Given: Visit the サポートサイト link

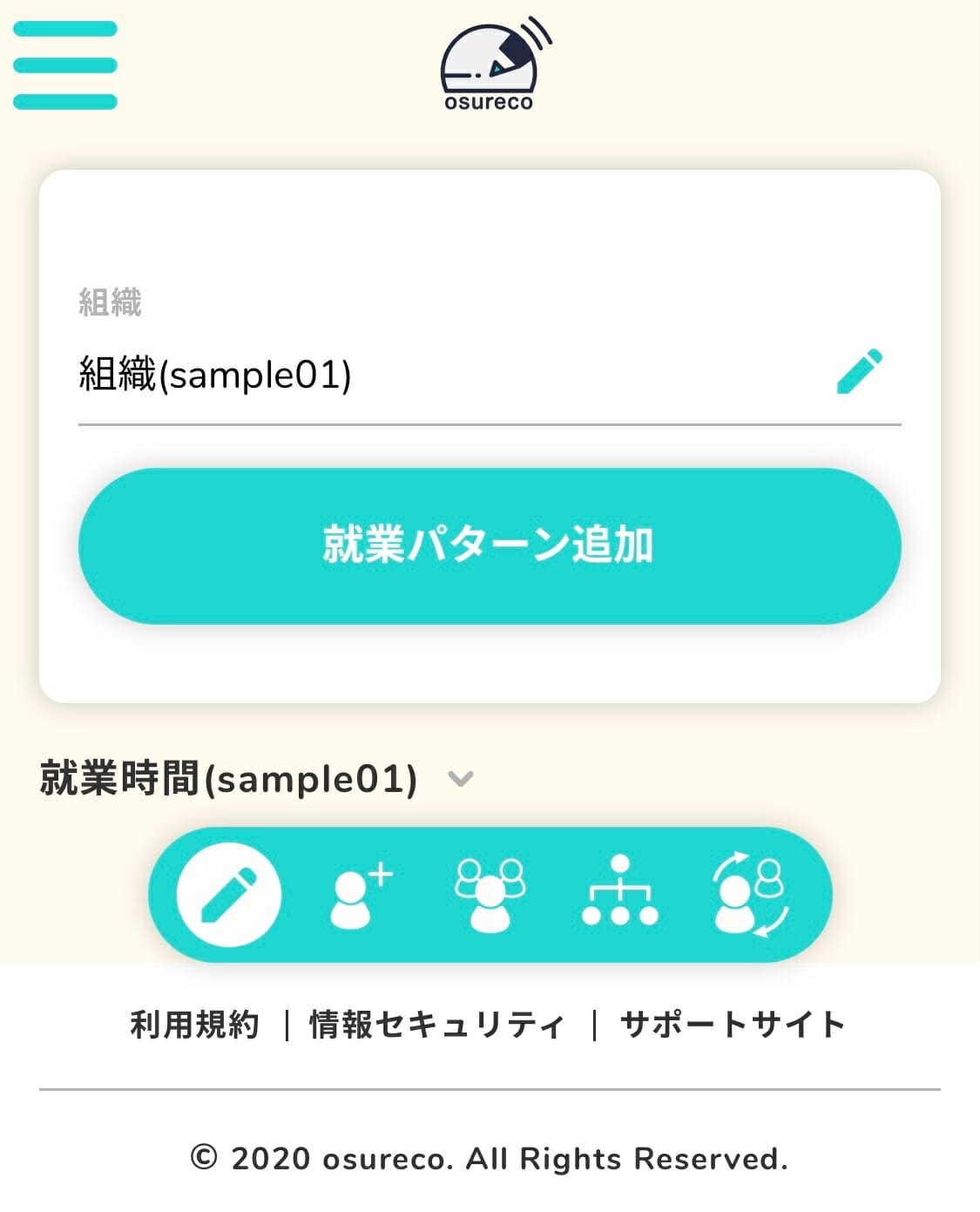Looking at the screenshot, I should tap(733, 1025).
